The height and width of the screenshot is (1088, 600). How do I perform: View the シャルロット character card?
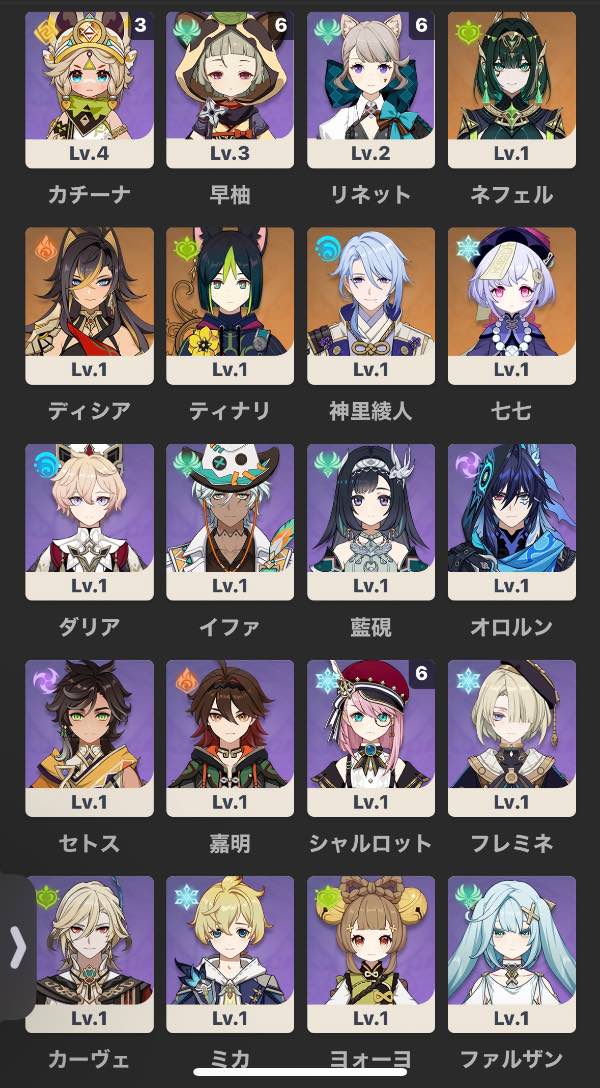coord(371,738)
